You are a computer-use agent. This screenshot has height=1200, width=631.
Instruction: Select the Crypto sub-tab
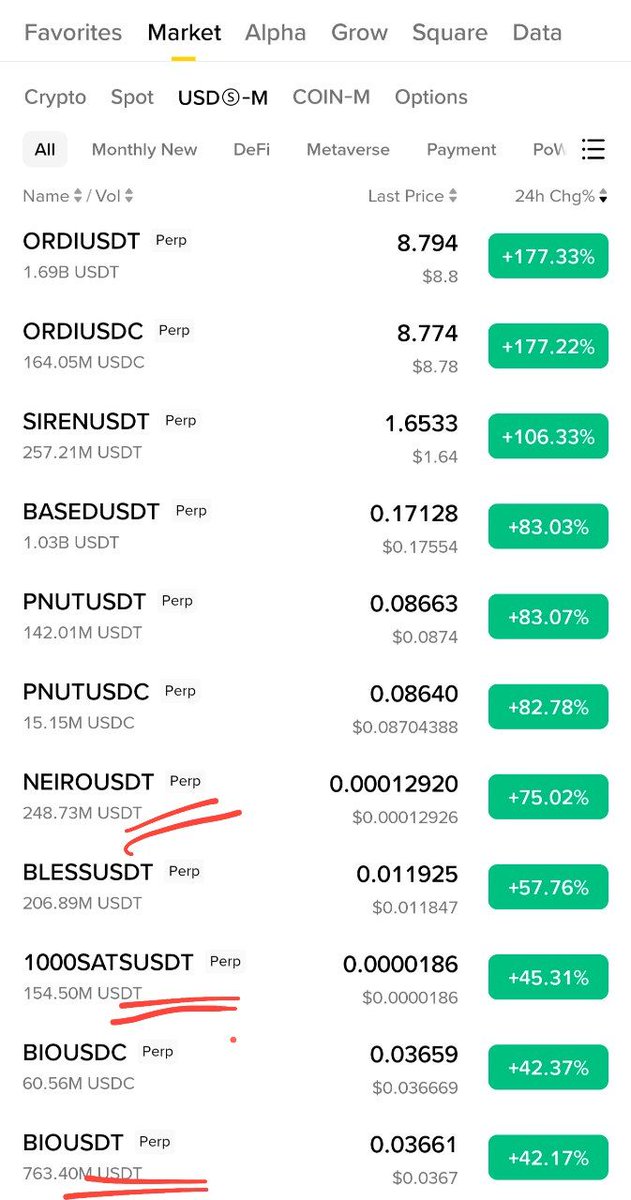click(x=55, y=97)
